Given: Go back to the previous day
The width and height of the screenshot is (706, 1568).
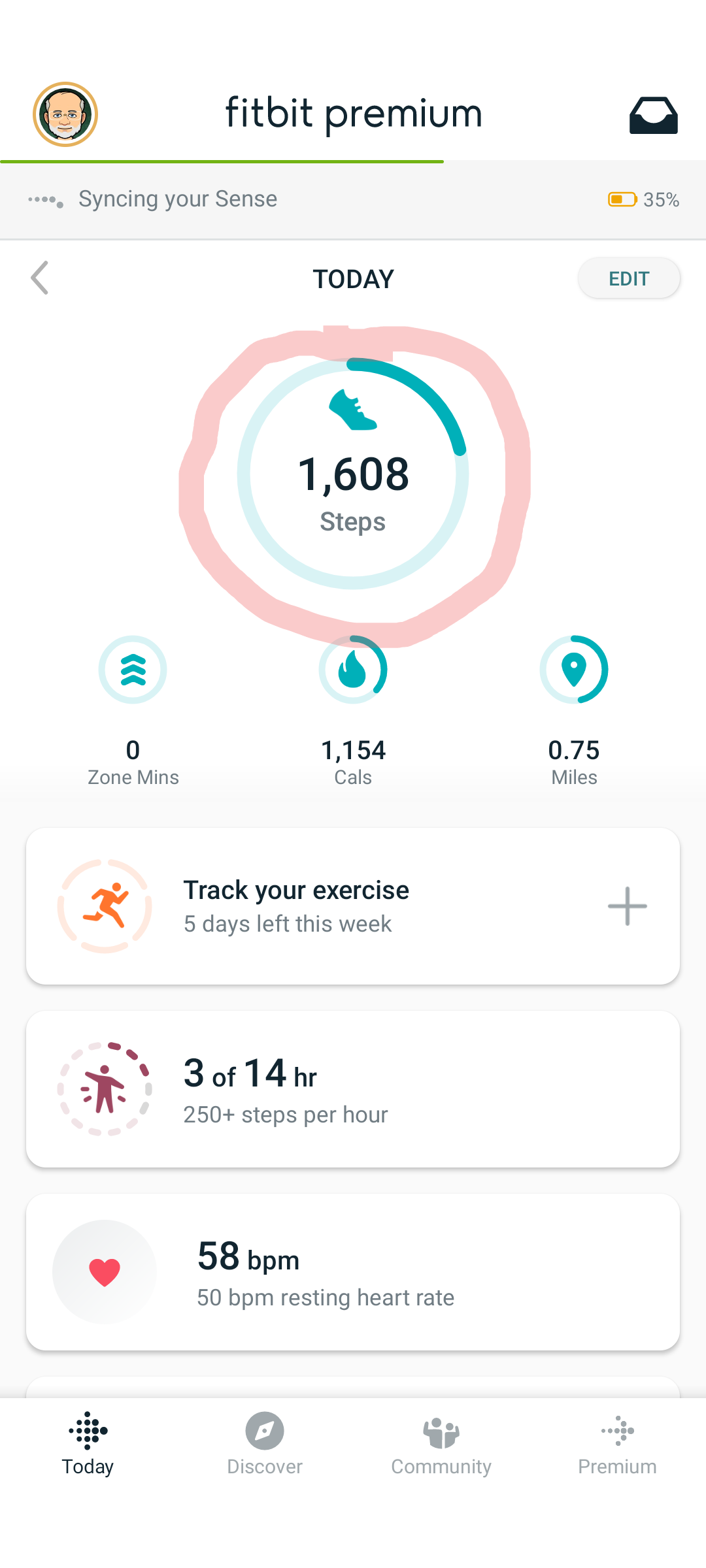Looking at the screenshot, I should 40,278.
